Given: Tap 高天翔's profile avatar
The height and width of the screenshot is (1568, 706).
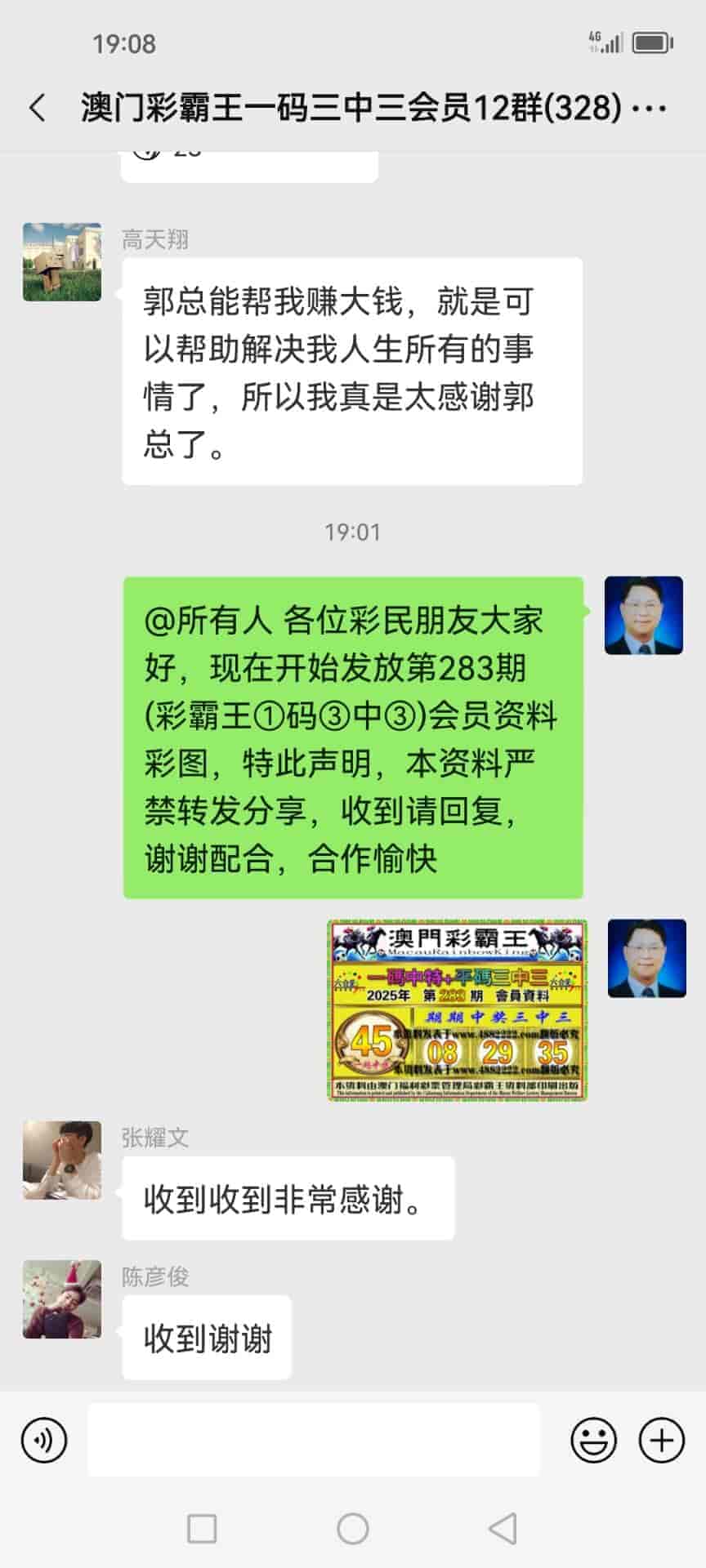Looking at the screenshot, I should click(62, 262).
